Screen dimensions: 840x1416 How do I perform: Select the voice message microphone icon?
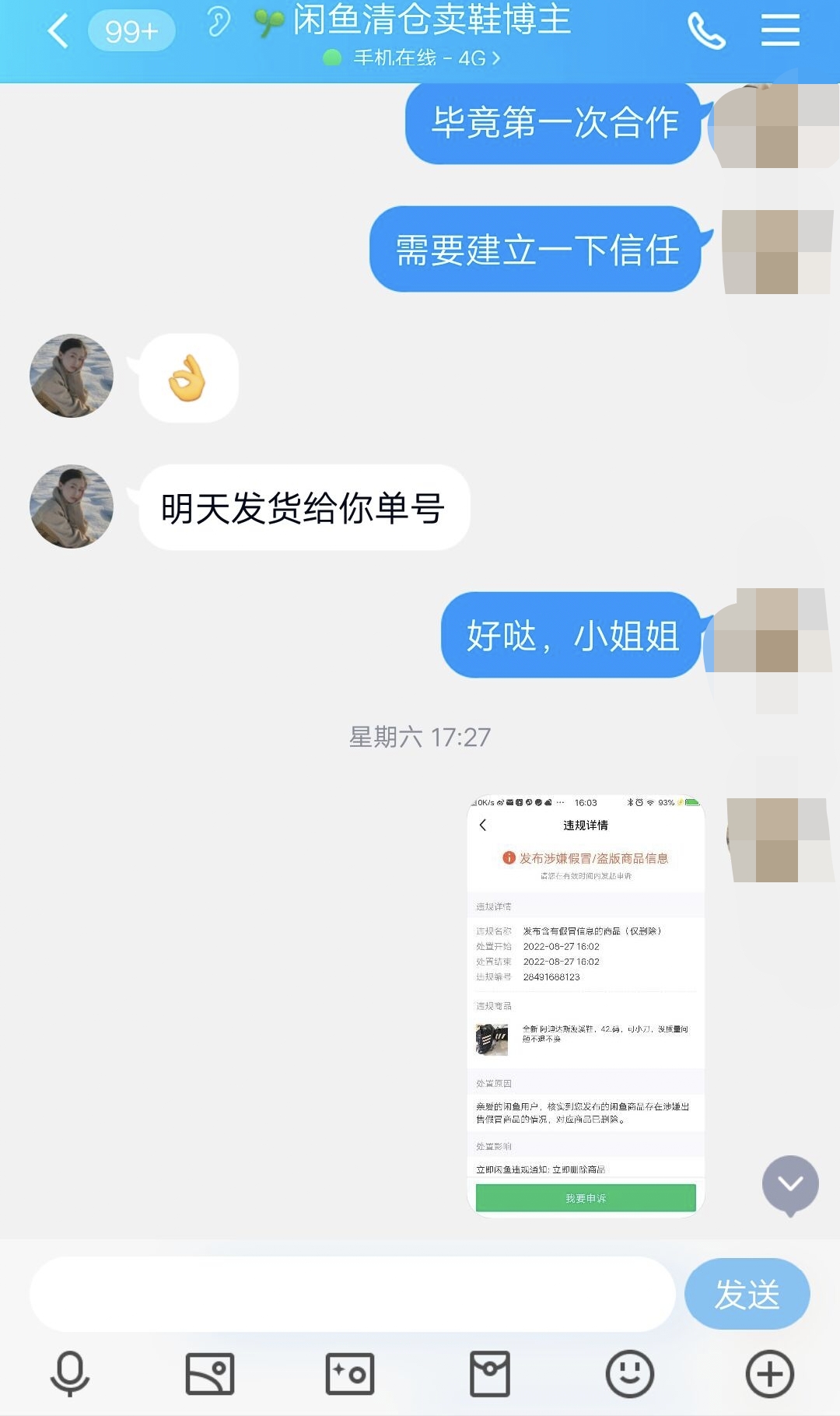69,1372
